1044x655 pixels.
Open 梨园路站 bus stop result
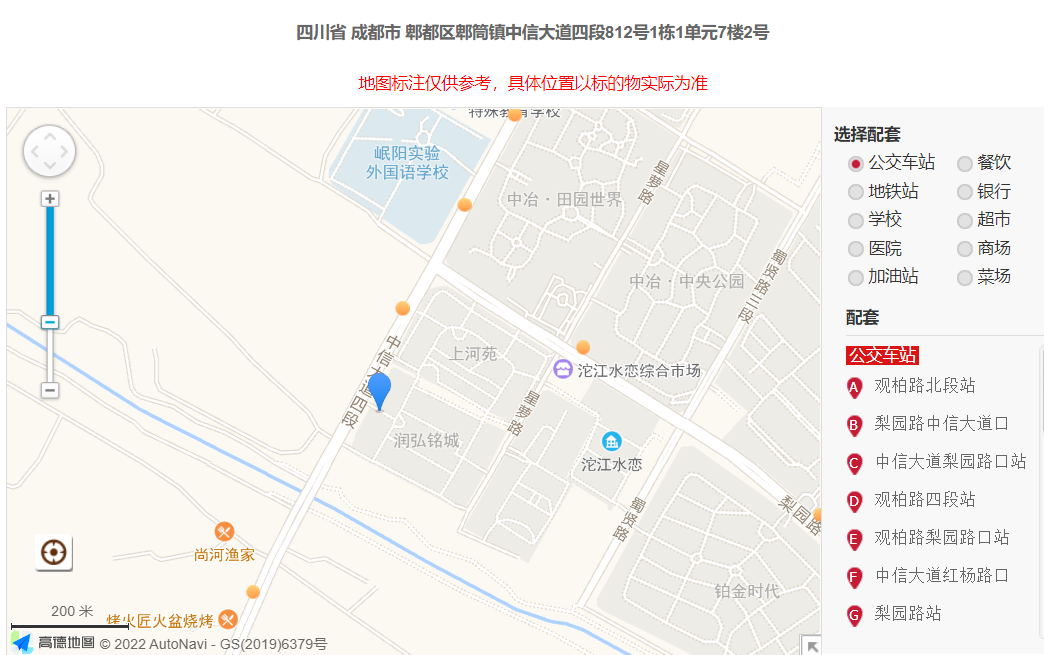pos(907,614)
